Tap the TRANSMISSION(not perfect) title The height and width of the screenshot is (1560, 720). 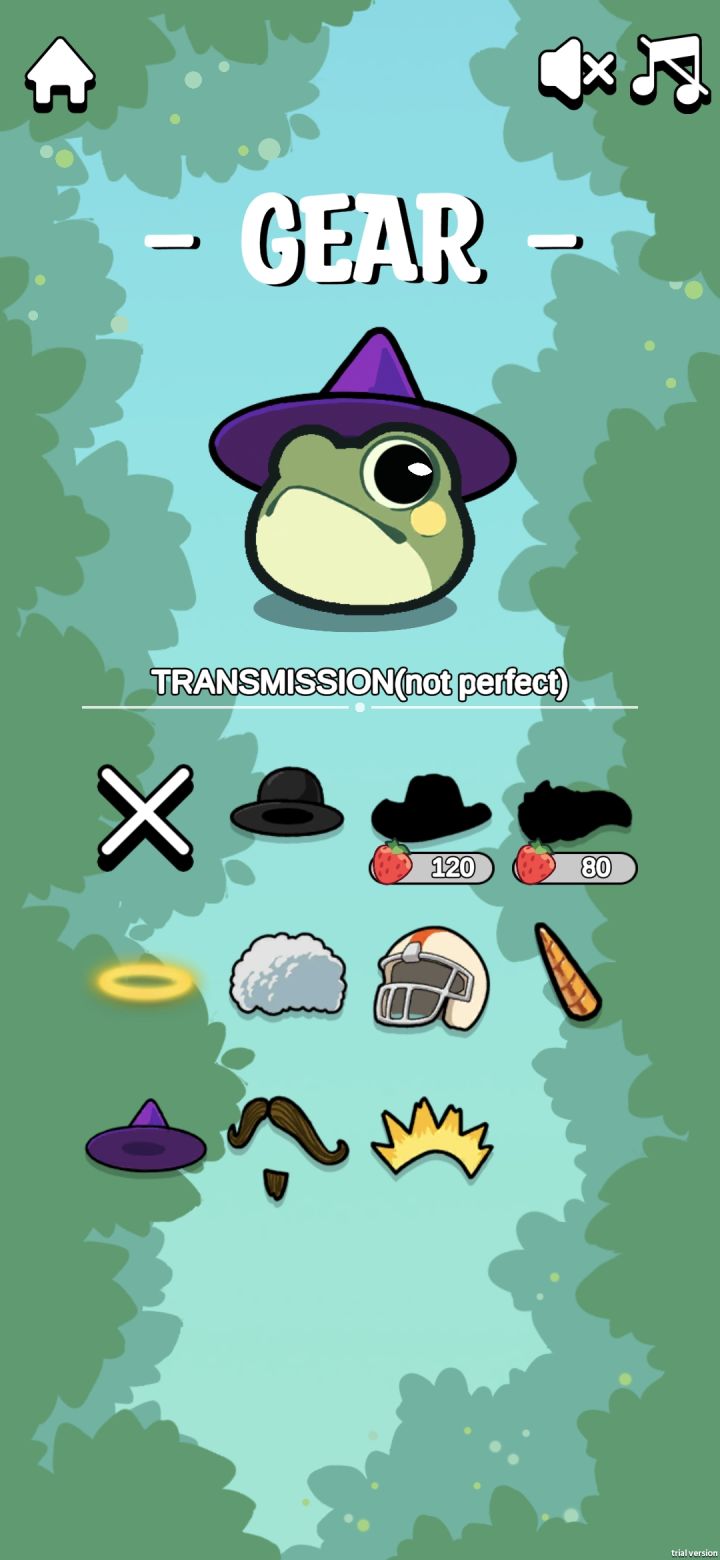(x=360, y=685)
